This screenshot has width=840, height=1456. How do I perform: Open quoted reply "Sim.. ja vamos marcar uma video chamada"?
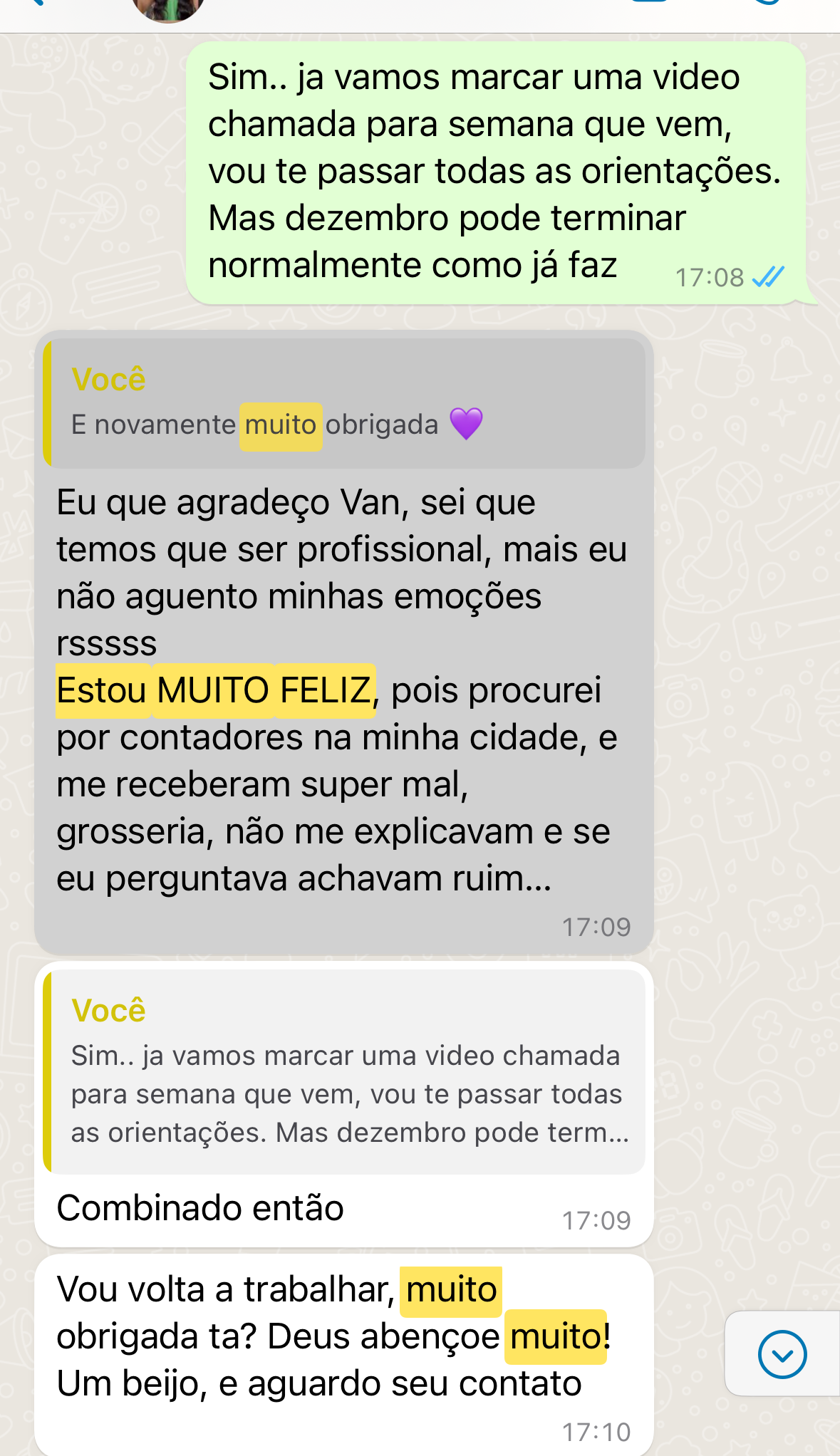[x=344, y=1071]
